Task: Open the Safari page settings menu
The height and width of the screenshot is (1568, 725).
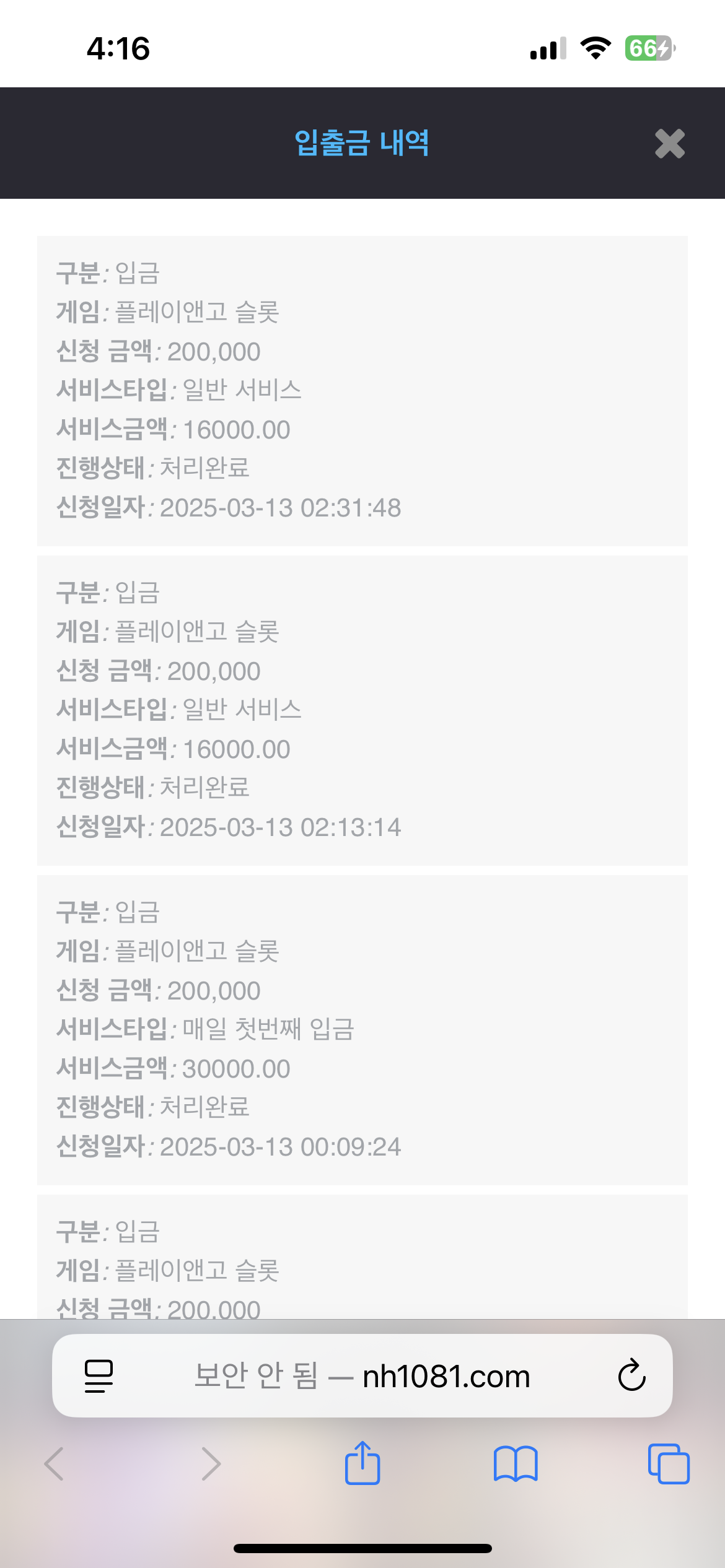Action: [99, 1376]
